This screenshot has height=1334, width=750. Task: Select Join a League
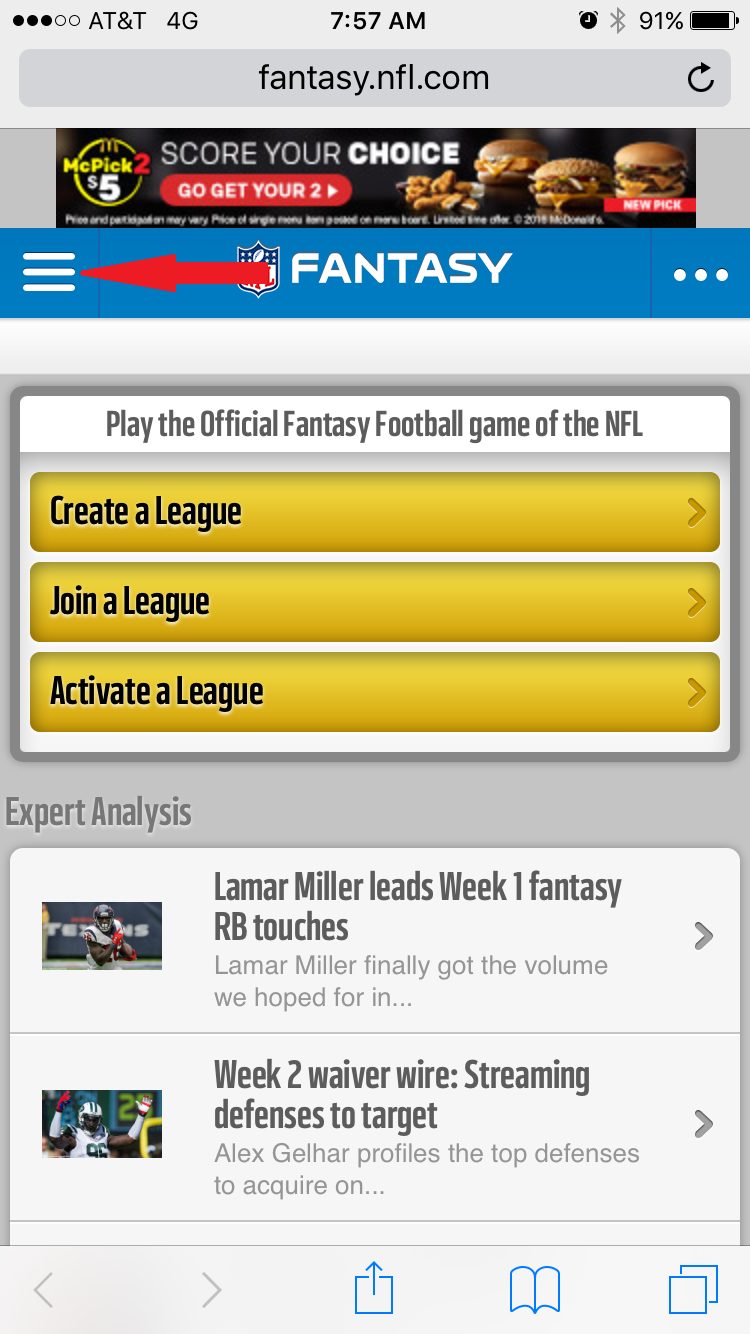click(x=374, y=602)
